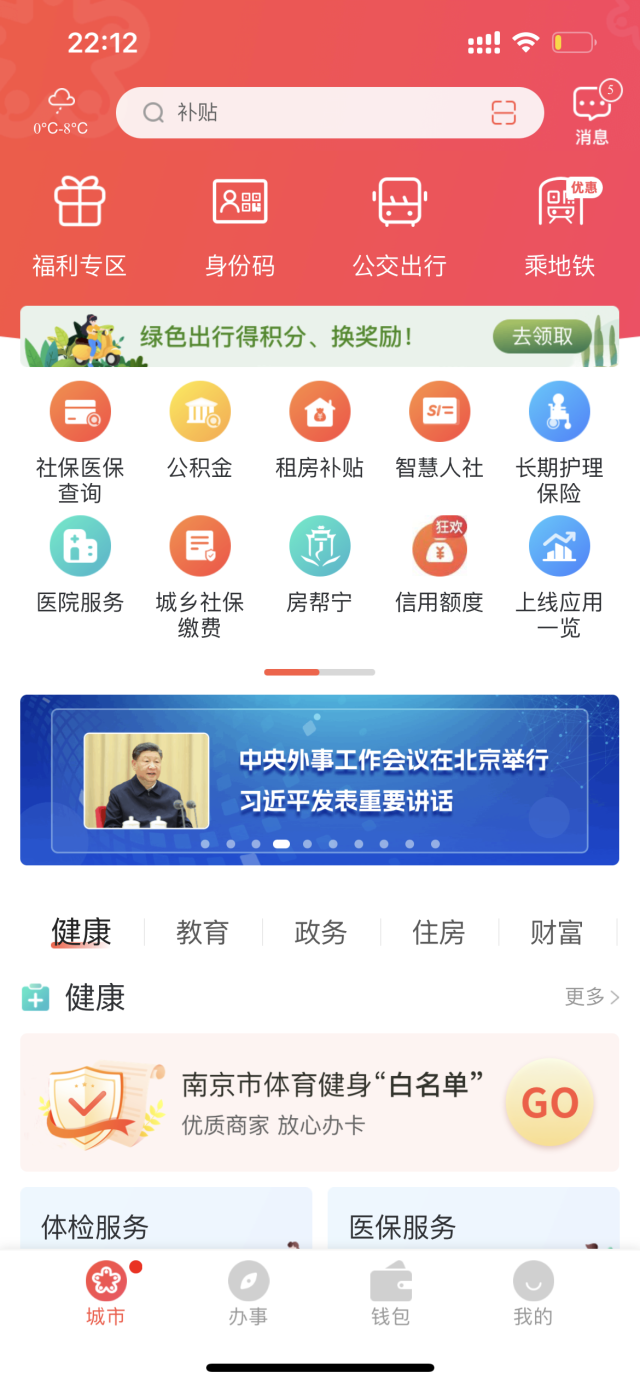Image resolution: width=640 pixels, height=1385 pixels.
Task: Switch to the 钱包 bottom tab
Action: point(391,1294)
